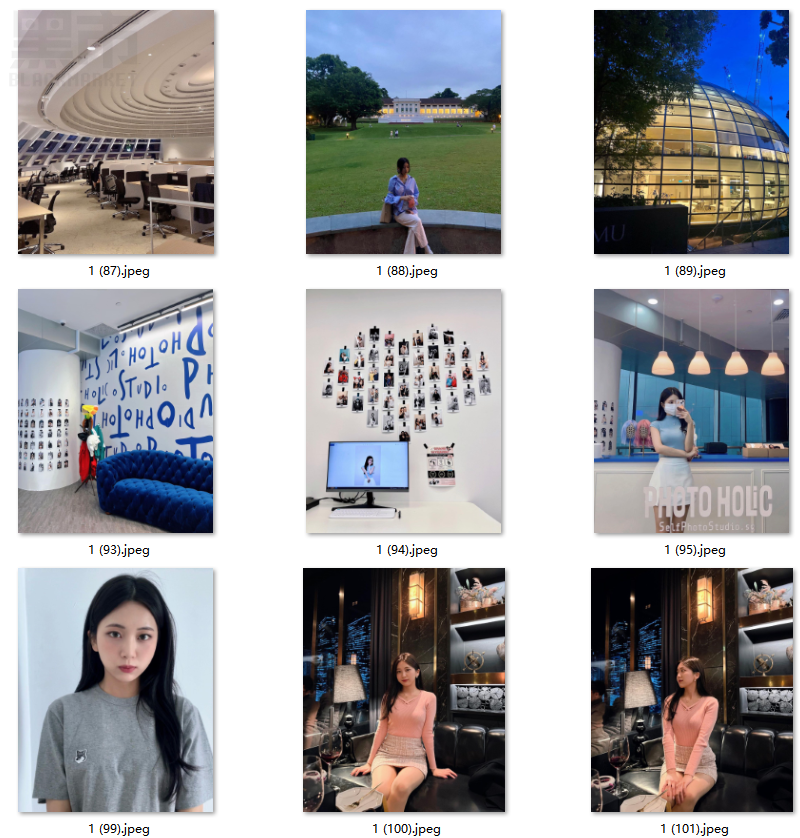Open the image file 1 (95).jpeg

(691, 411)
